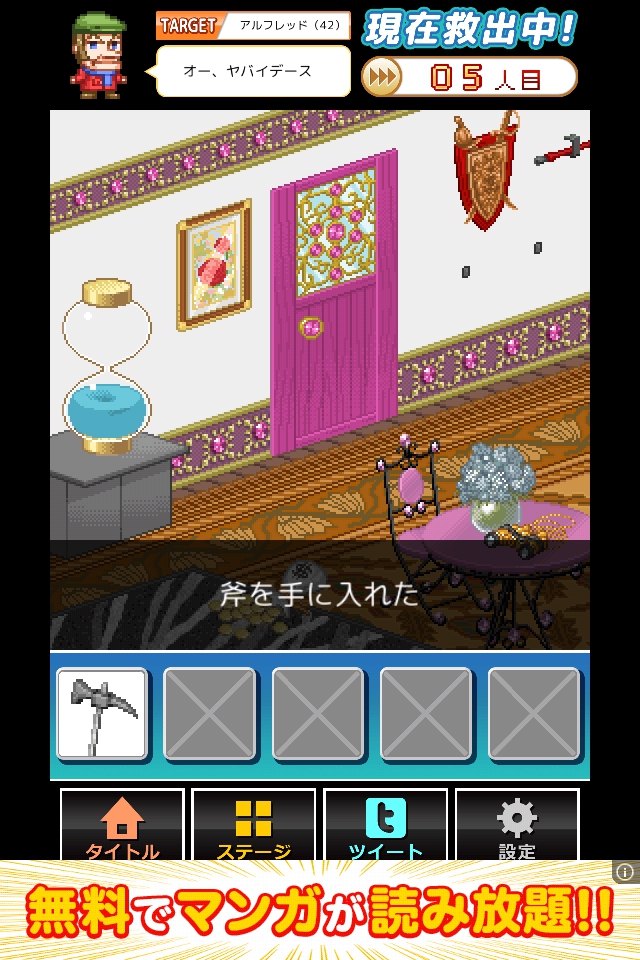Dismiss the 斧を手に入れた message
This screenshot has height=960, width=640.
click(x=320, y=594)
